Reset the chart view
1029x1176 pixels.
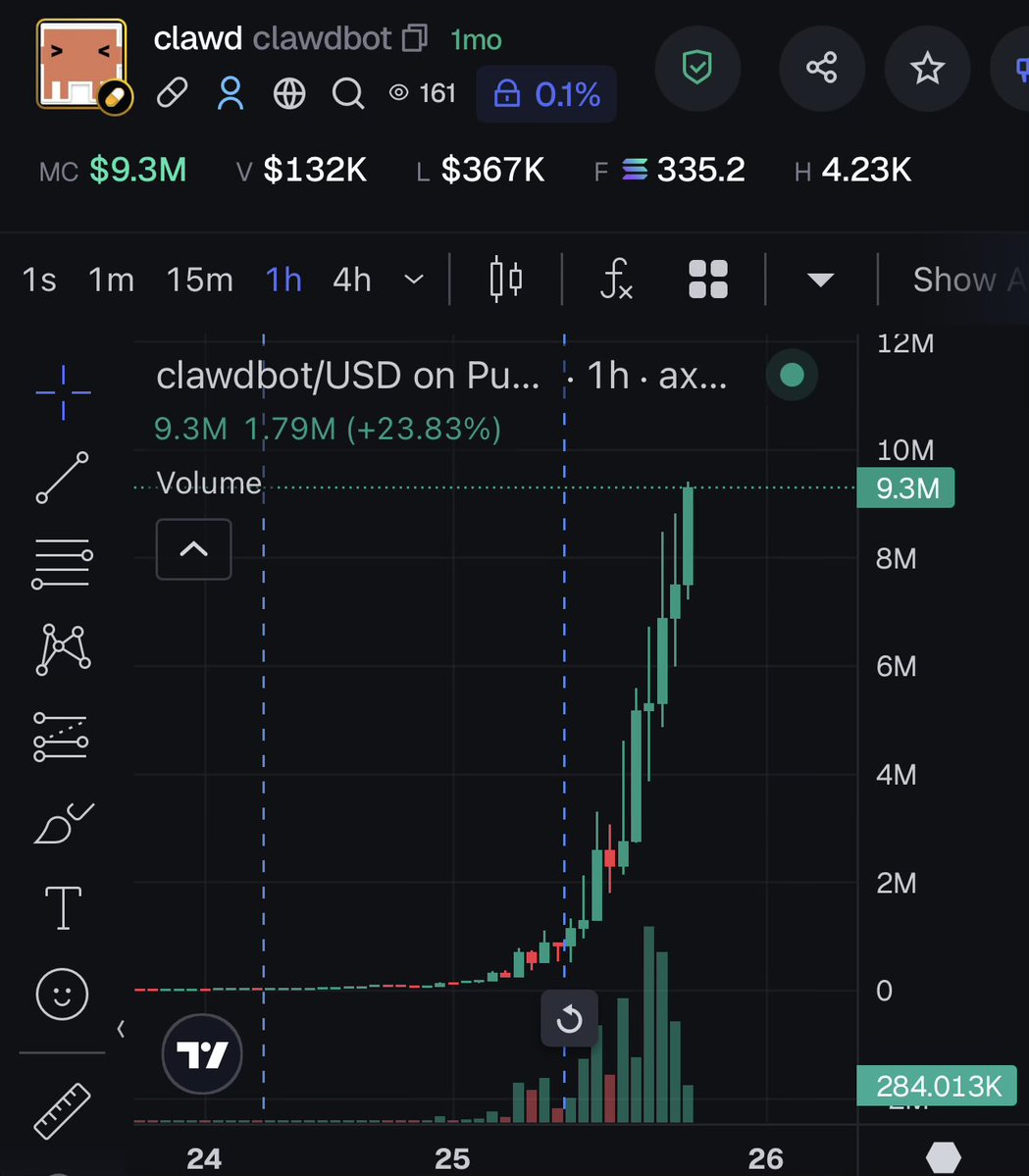[569, 1019]
